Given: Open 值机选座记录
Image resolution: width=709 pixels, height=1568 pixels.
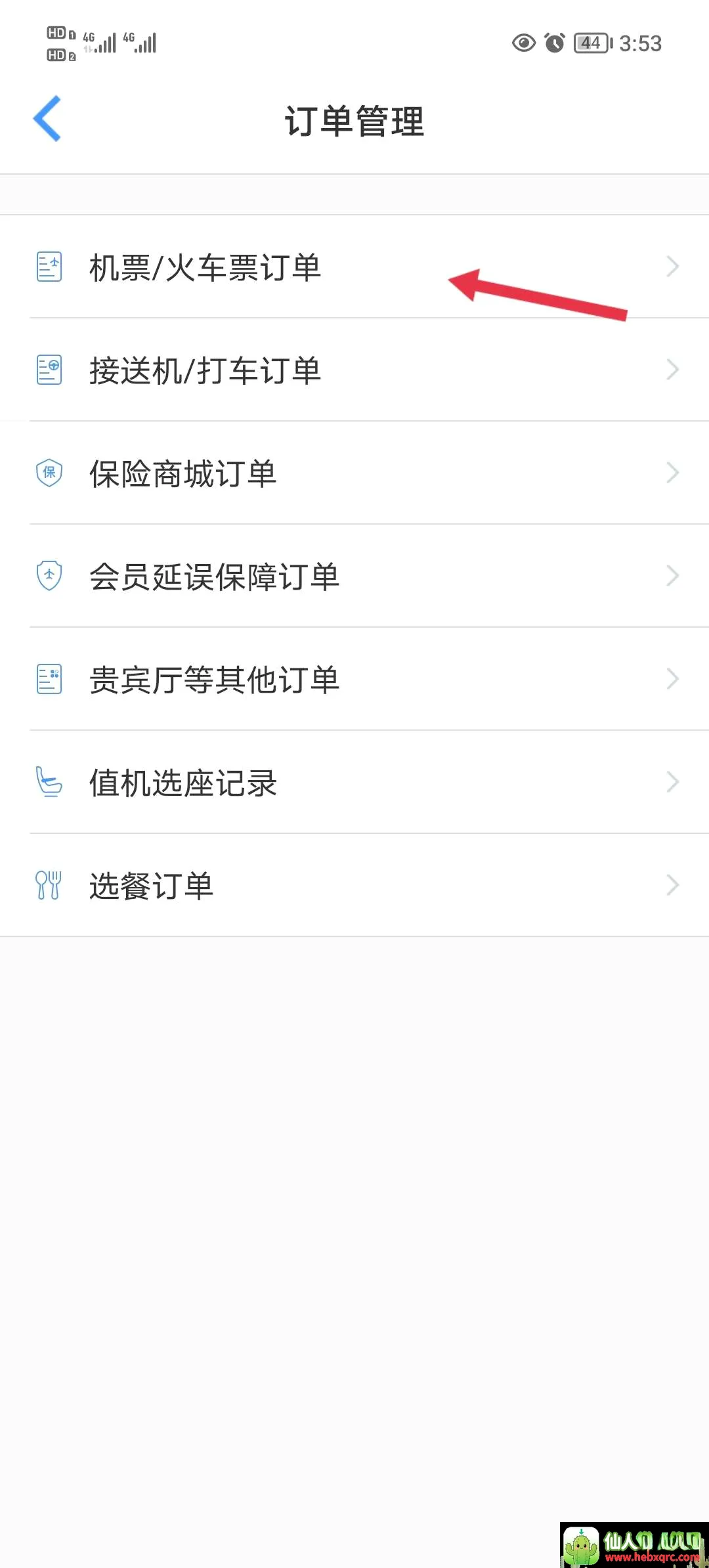Looking at the screenshot, I should tap(354, 782).
